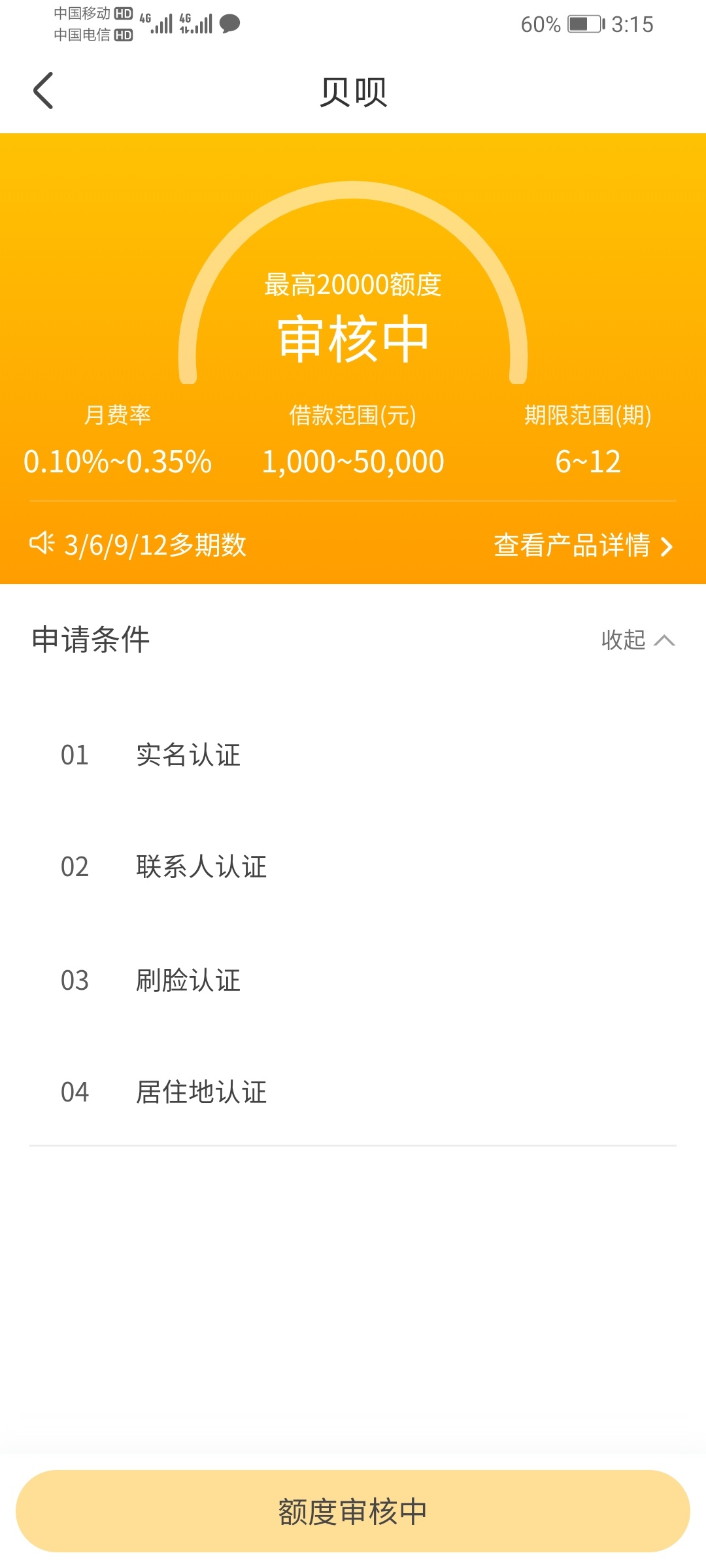Tap the 额度审核中 button

353,1511
